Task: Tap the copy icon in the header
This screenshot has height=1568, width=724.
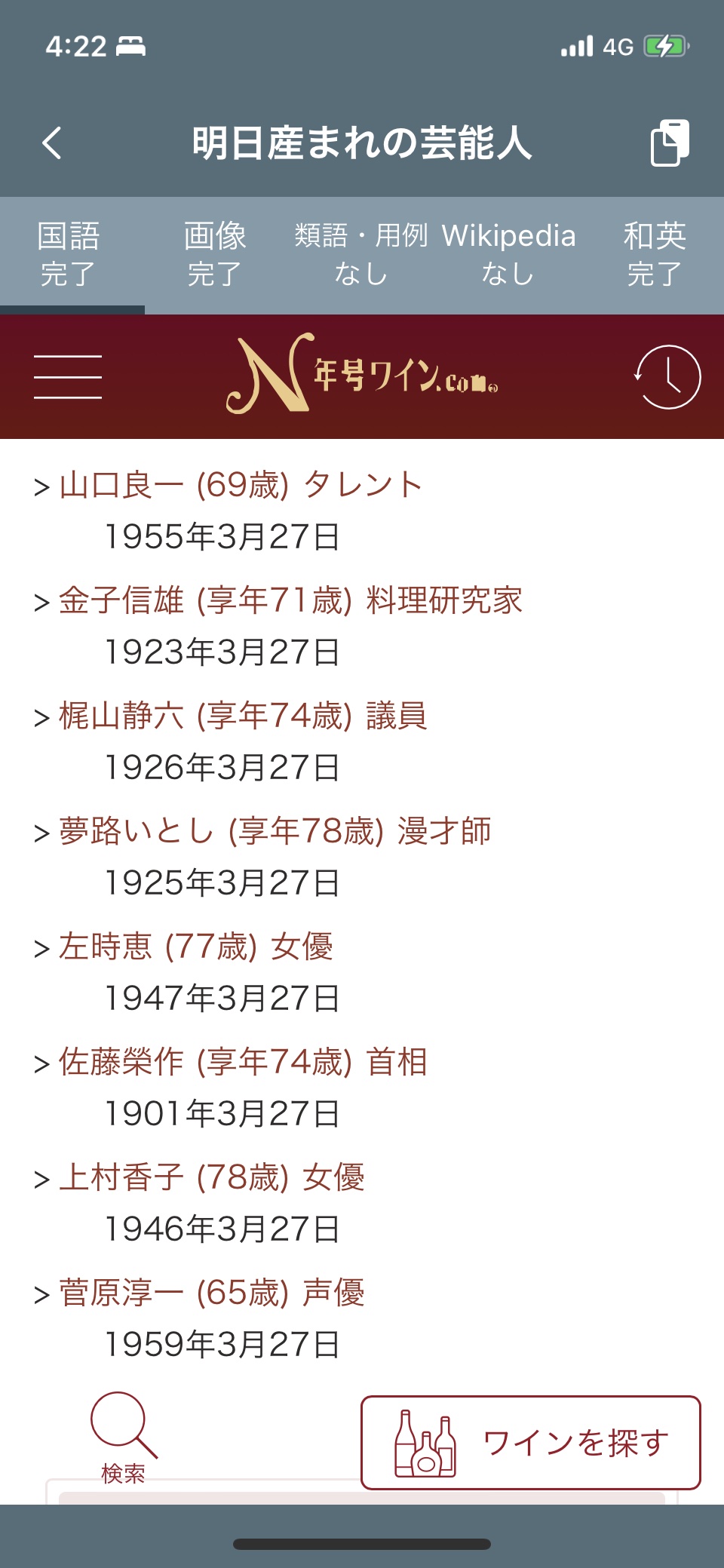Action: pyautogui.click(x=670, y=143)
